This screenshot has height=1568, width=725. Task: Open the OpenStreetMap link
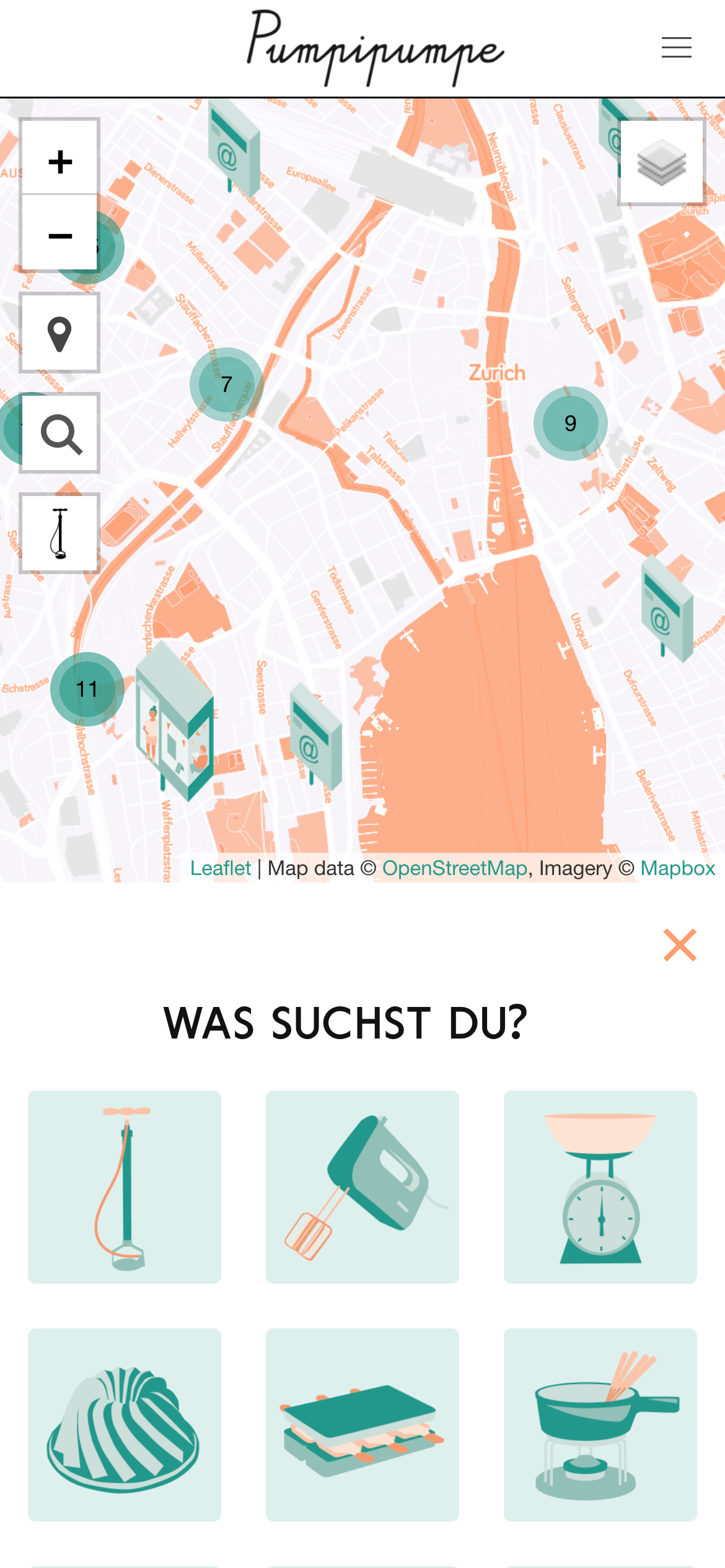(x=454, y=868)
